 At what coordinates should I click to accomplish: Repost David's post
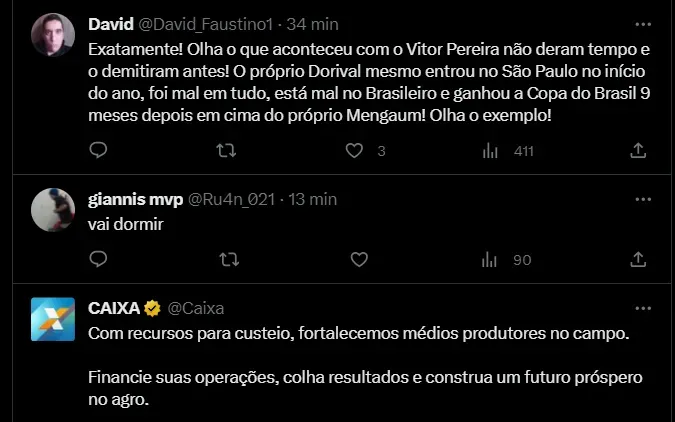point(228,150)
